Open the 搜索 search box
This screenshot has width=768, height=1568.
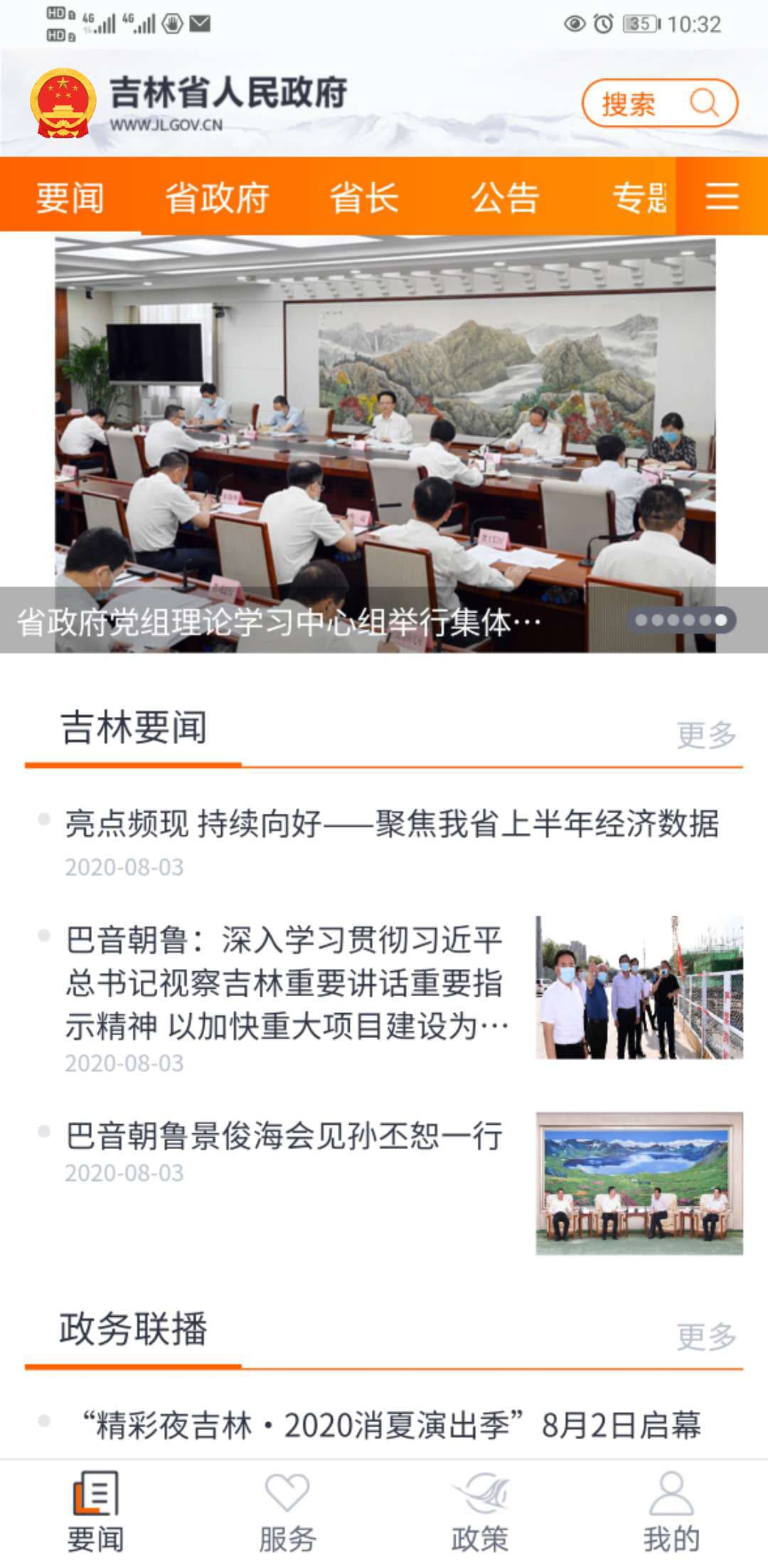tap(658, 104)
